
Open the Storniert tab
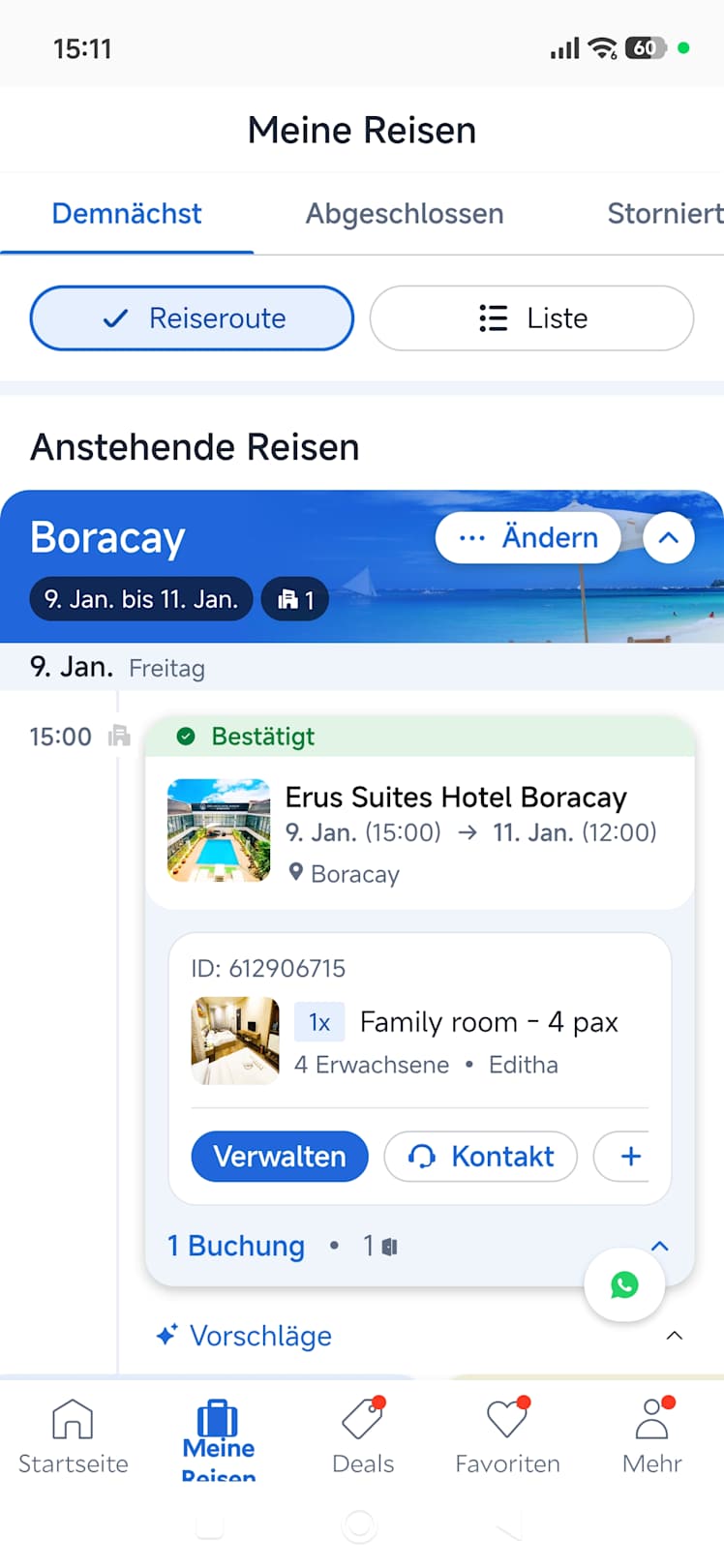pyautogui.click(x=664, y=214)
